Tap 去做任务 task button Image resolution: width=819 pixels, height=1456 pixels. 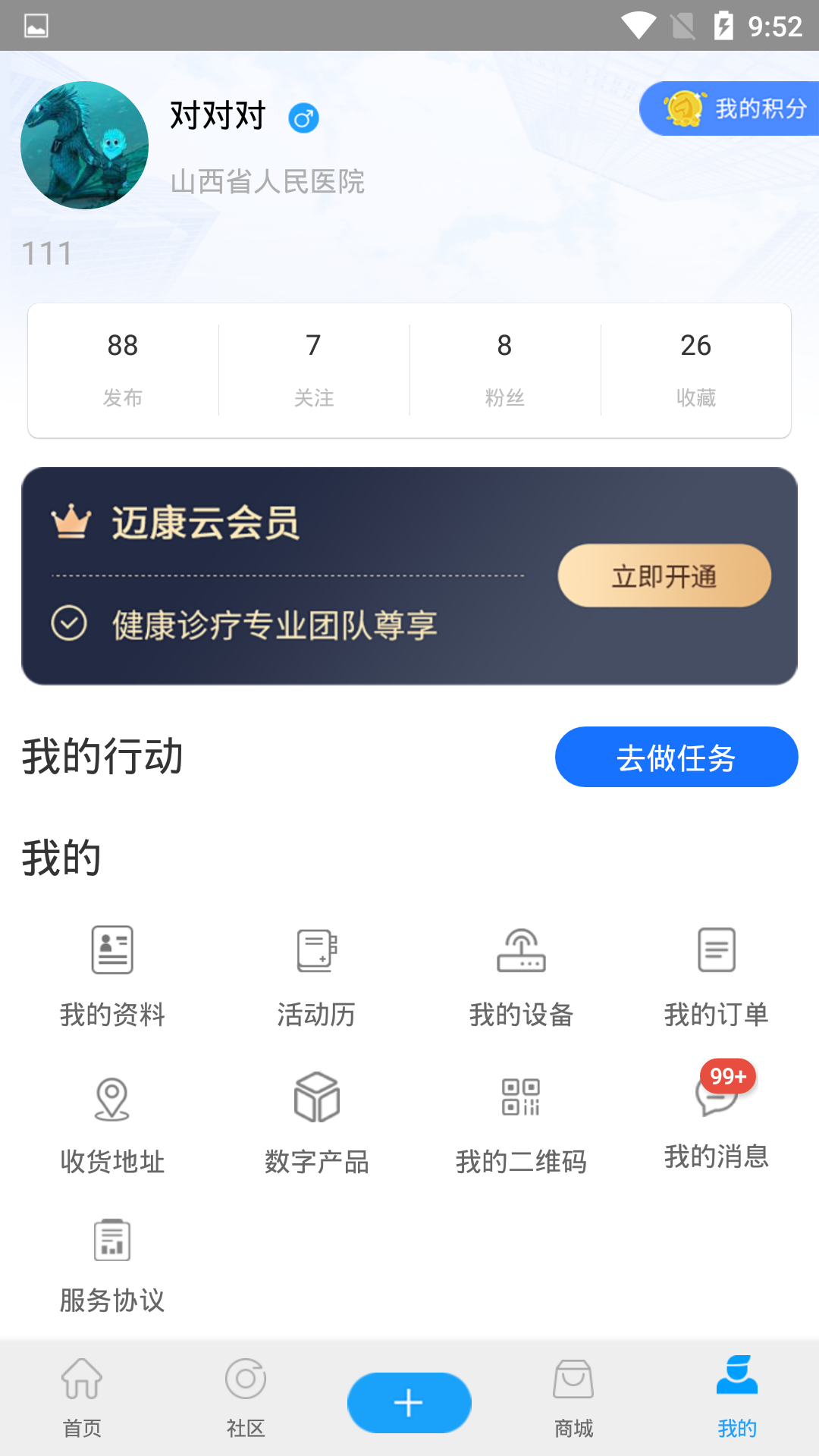[676, 756]
